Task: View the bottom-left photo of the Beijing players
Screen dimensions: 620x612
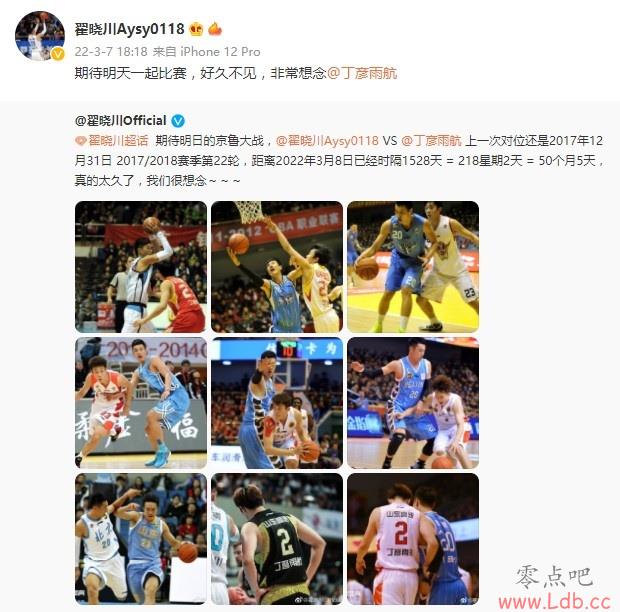Action: 141,539
